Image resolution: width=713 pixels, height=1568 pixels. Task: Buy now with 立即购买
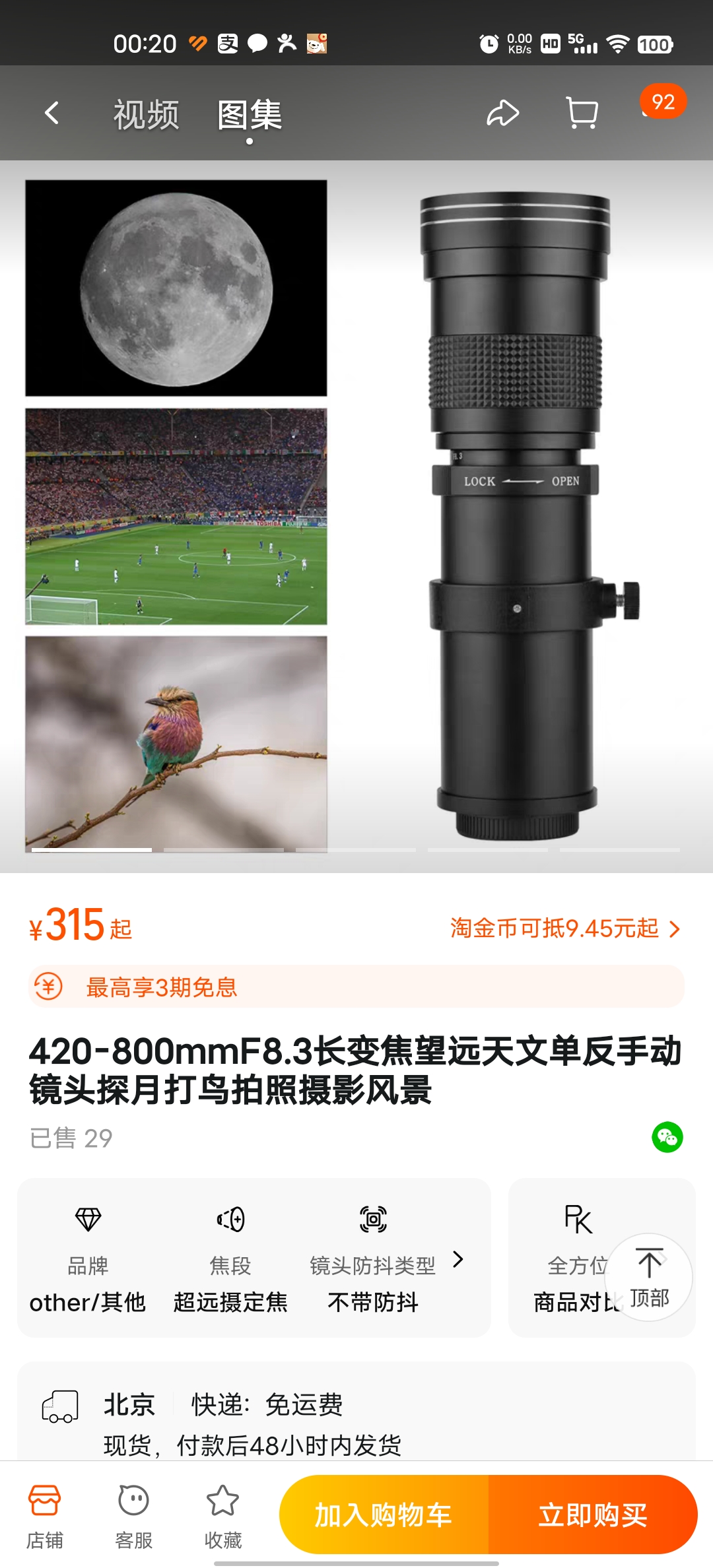(592, 1515)
